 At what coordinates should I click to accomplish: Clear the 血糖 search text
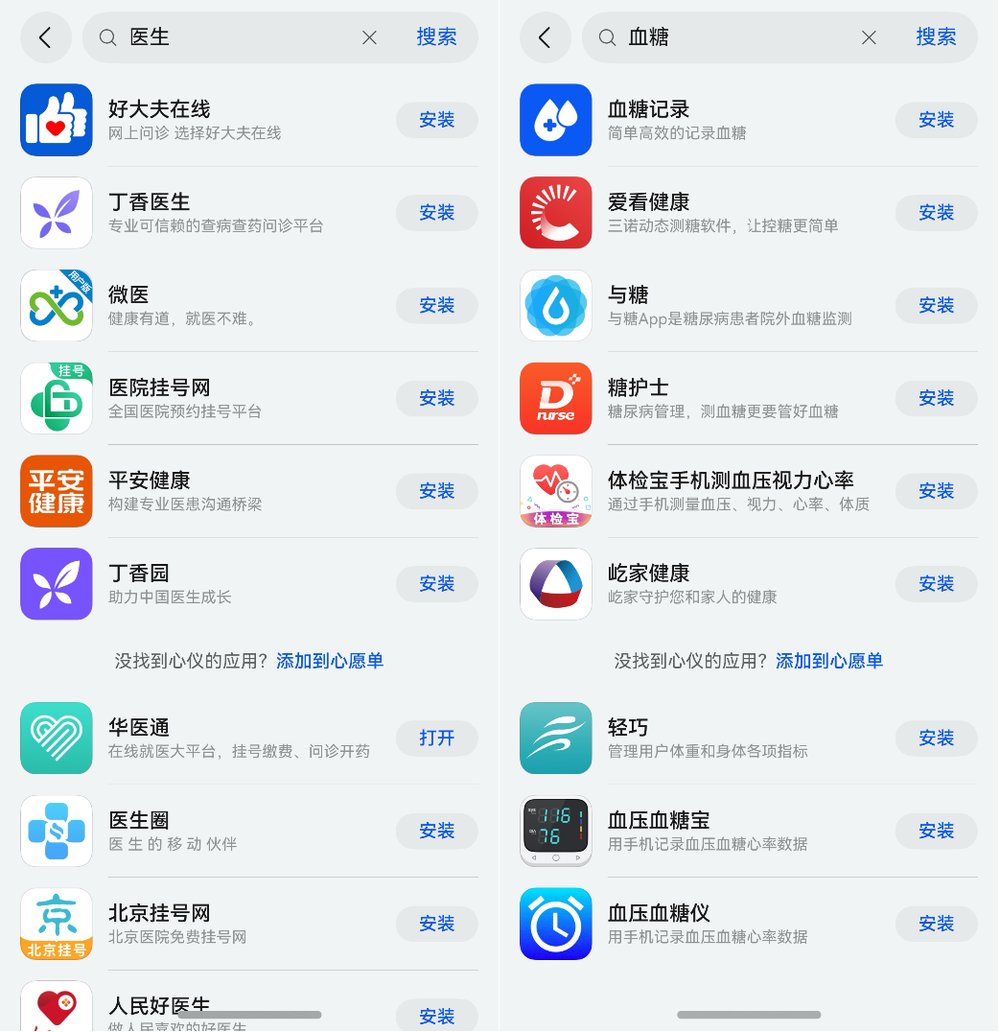[869, 38]
